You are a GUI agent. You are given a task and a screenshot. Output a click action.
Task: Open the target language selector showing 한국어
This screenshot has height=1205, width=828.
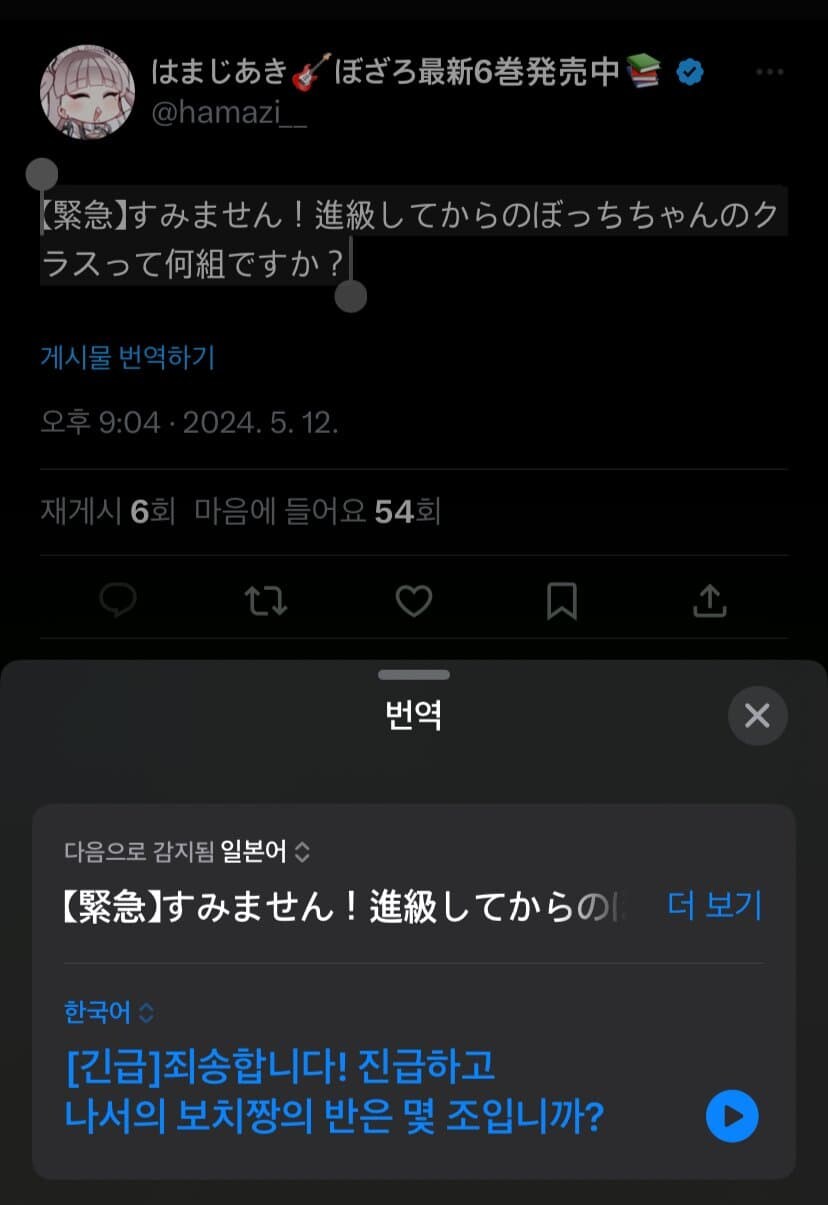pyautogui.click(x=108, y=1012)
